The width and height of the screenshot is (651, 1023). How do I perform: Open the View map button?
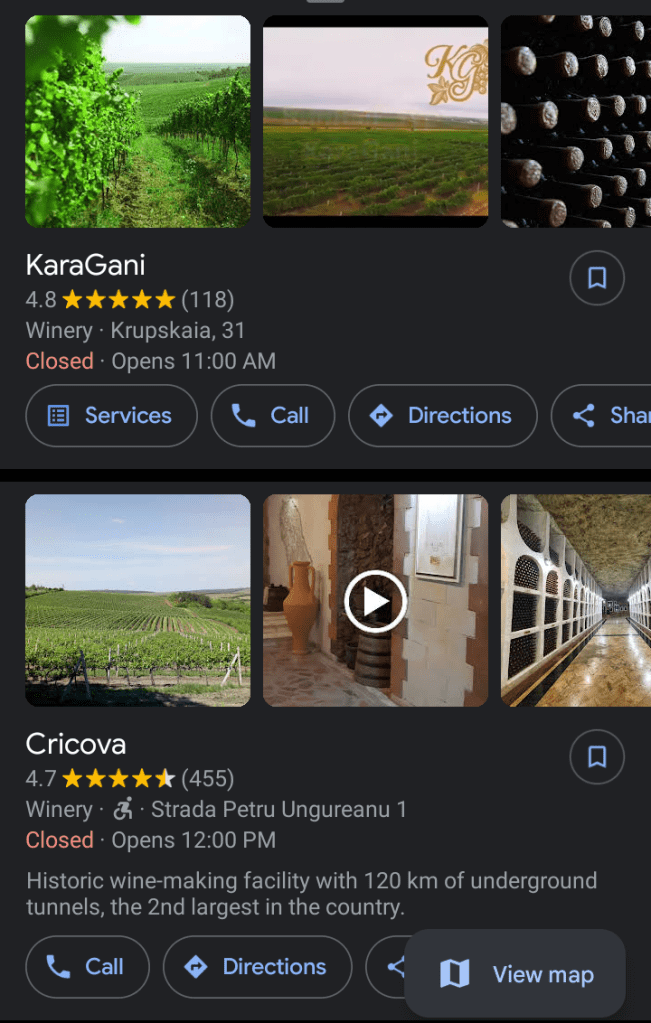[x=515, y=974]
